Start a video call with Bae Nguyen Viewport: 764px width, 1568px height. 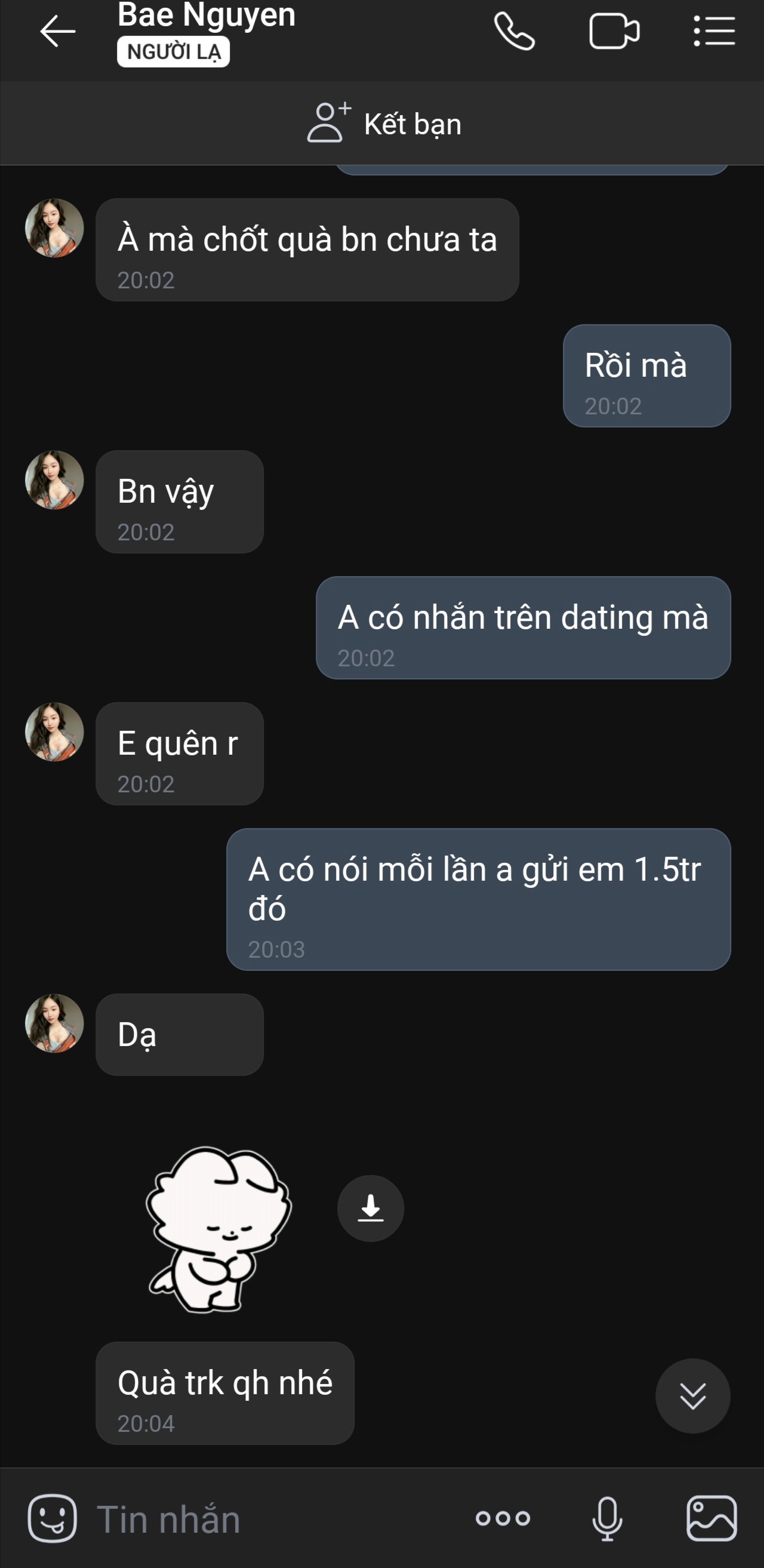614,32
